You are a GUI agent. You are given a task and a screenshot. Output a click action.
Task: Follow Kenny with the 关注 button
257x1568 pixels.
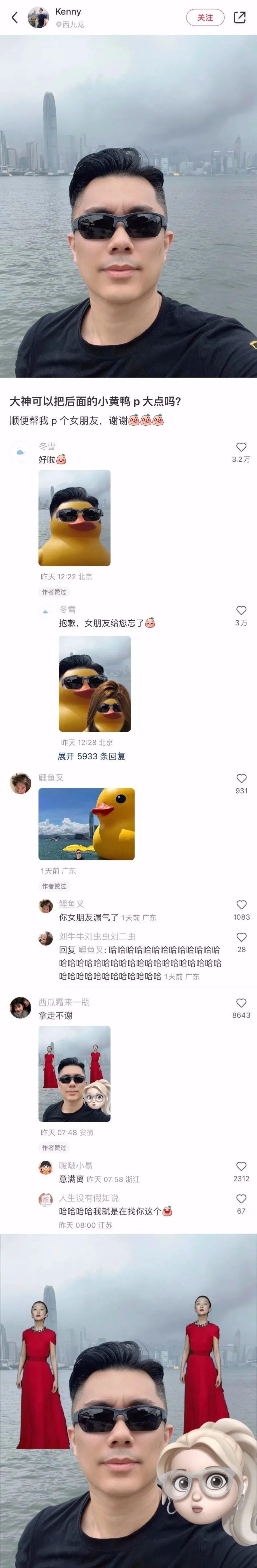pyautogui.click(x=205, y=18)
